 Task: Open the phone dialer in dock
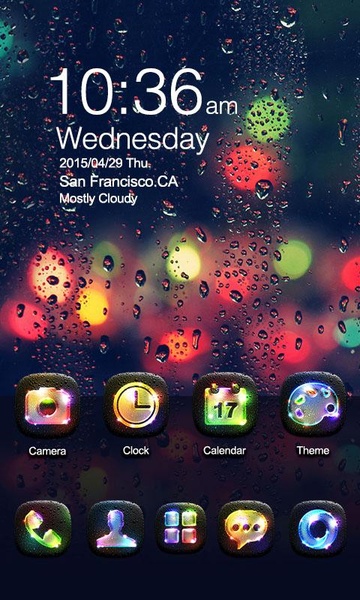pos(43,529)
